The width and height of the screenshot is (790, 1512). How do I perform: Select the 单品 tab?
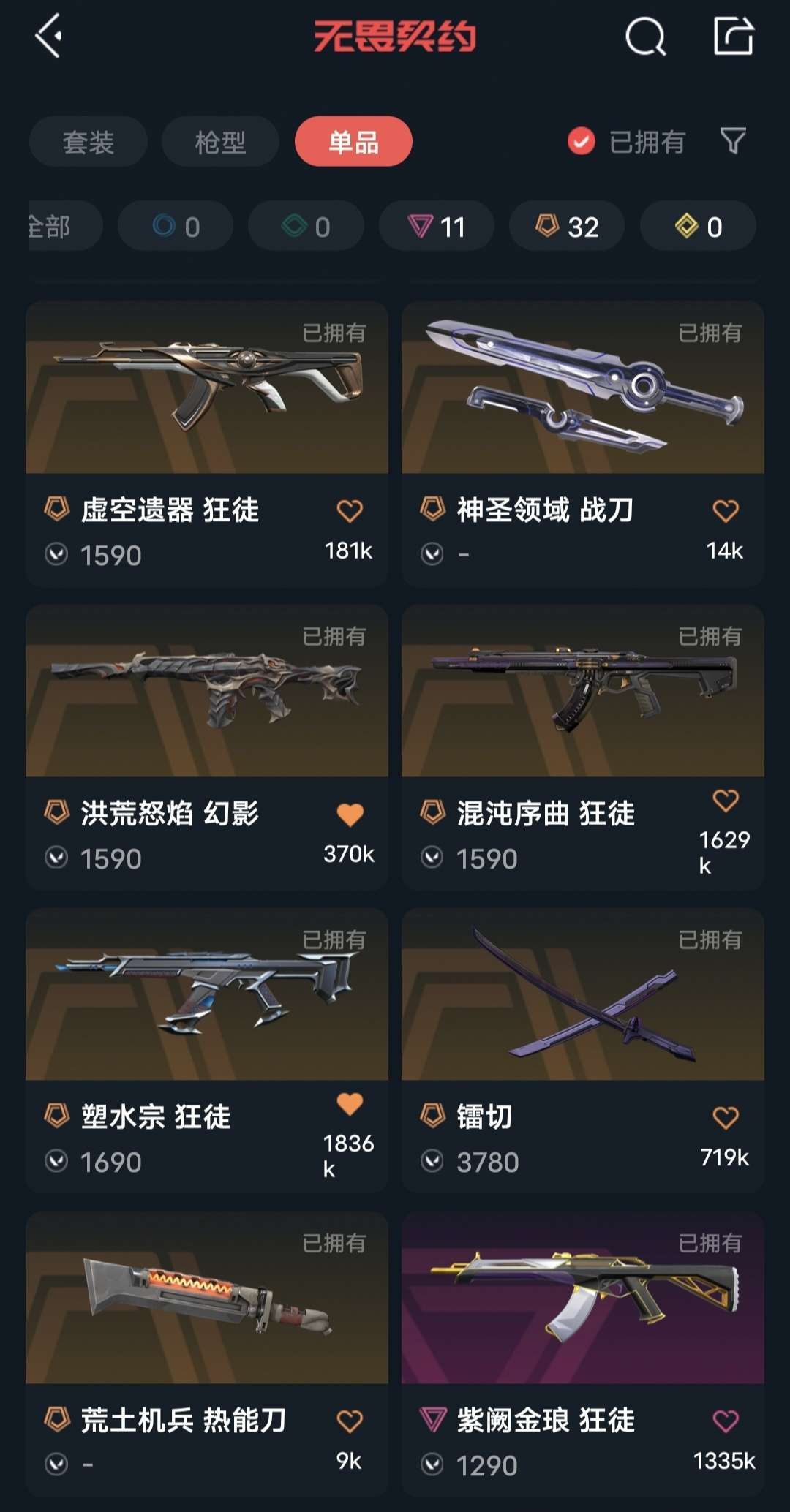(353, 142)
